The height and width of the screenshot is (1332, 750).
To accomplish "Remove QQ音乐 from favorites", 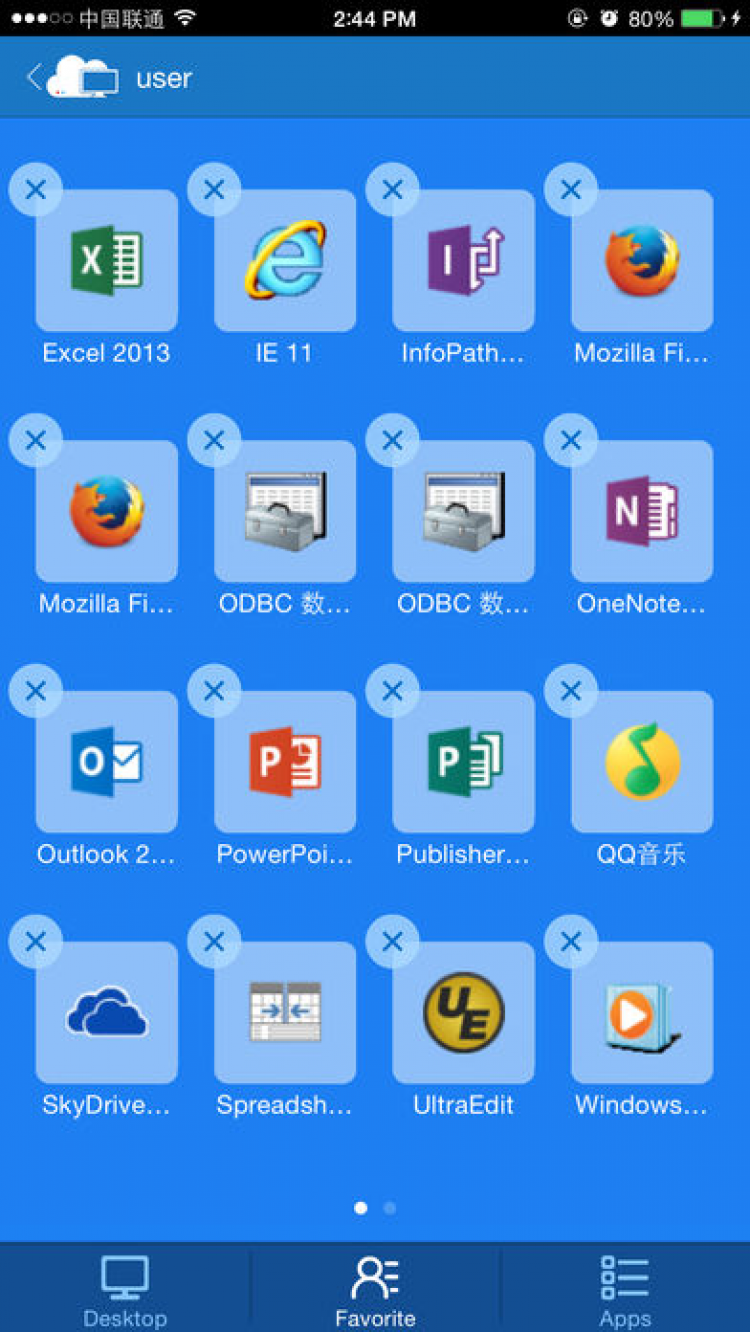I will click(x=571, y=691).
